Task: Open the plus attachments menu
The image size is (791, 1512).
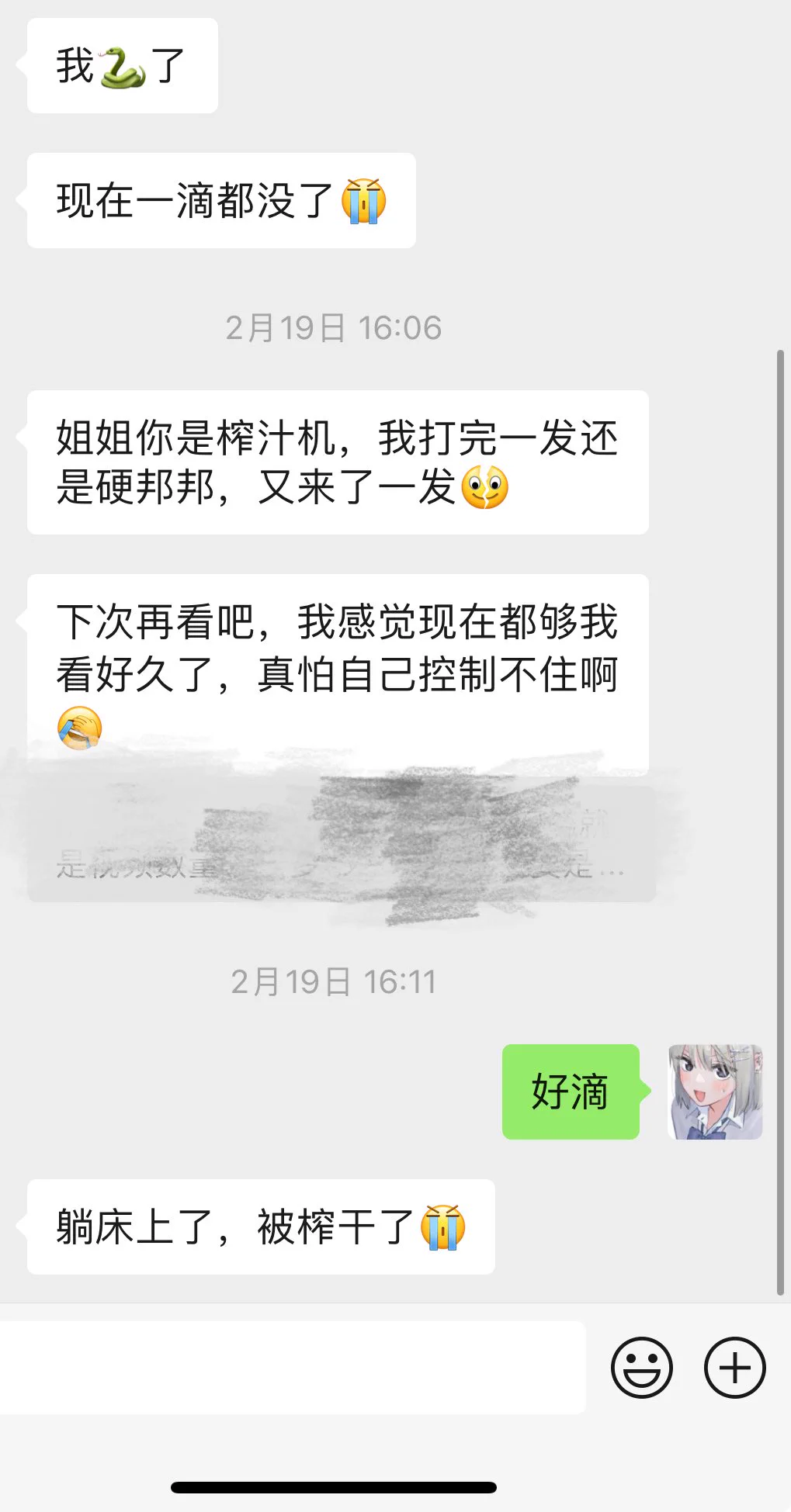Action: pos(734,1368)
